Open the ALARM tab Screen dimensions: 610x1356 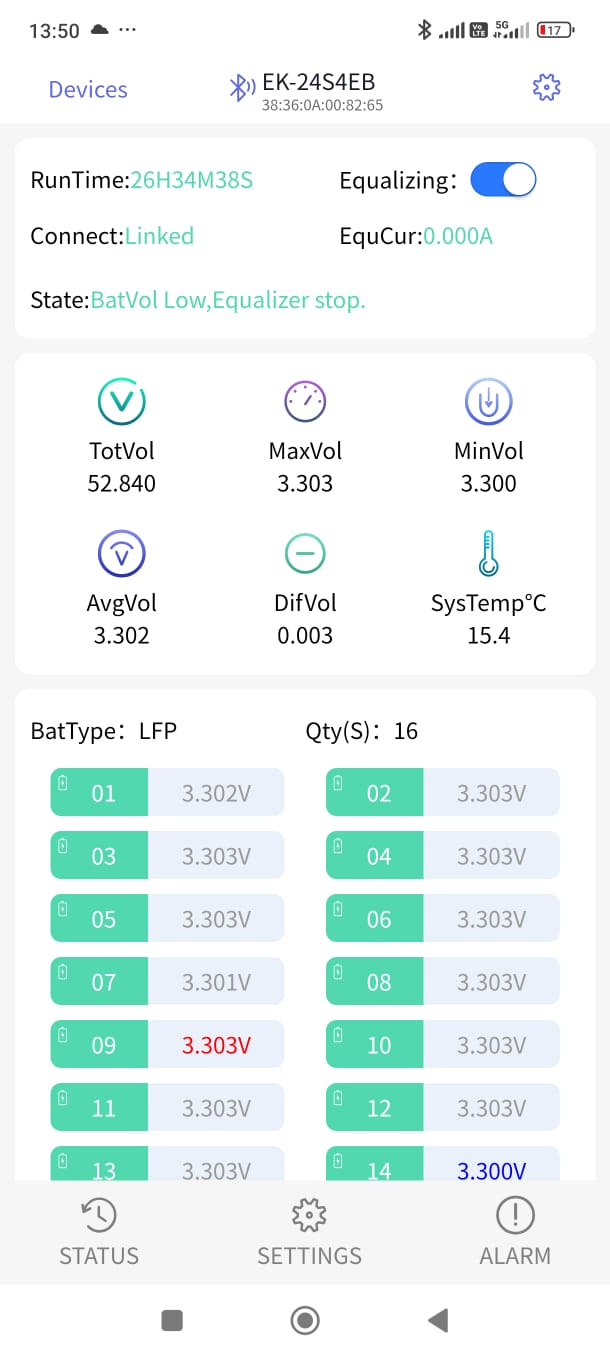[x=515, y=1232]
